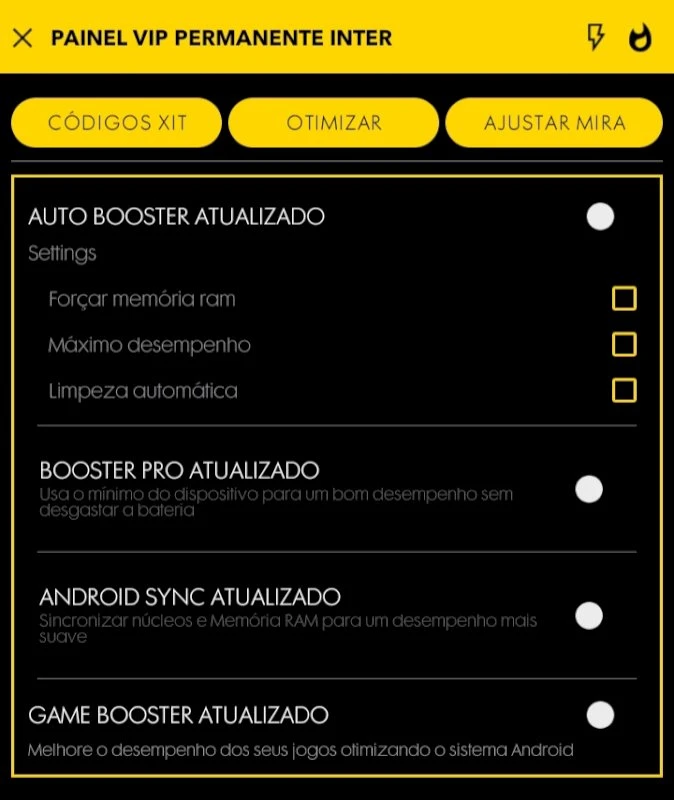Select the Otimizar tab
The height and width of the screenshot is (800, 674).
tap(334, 123)
